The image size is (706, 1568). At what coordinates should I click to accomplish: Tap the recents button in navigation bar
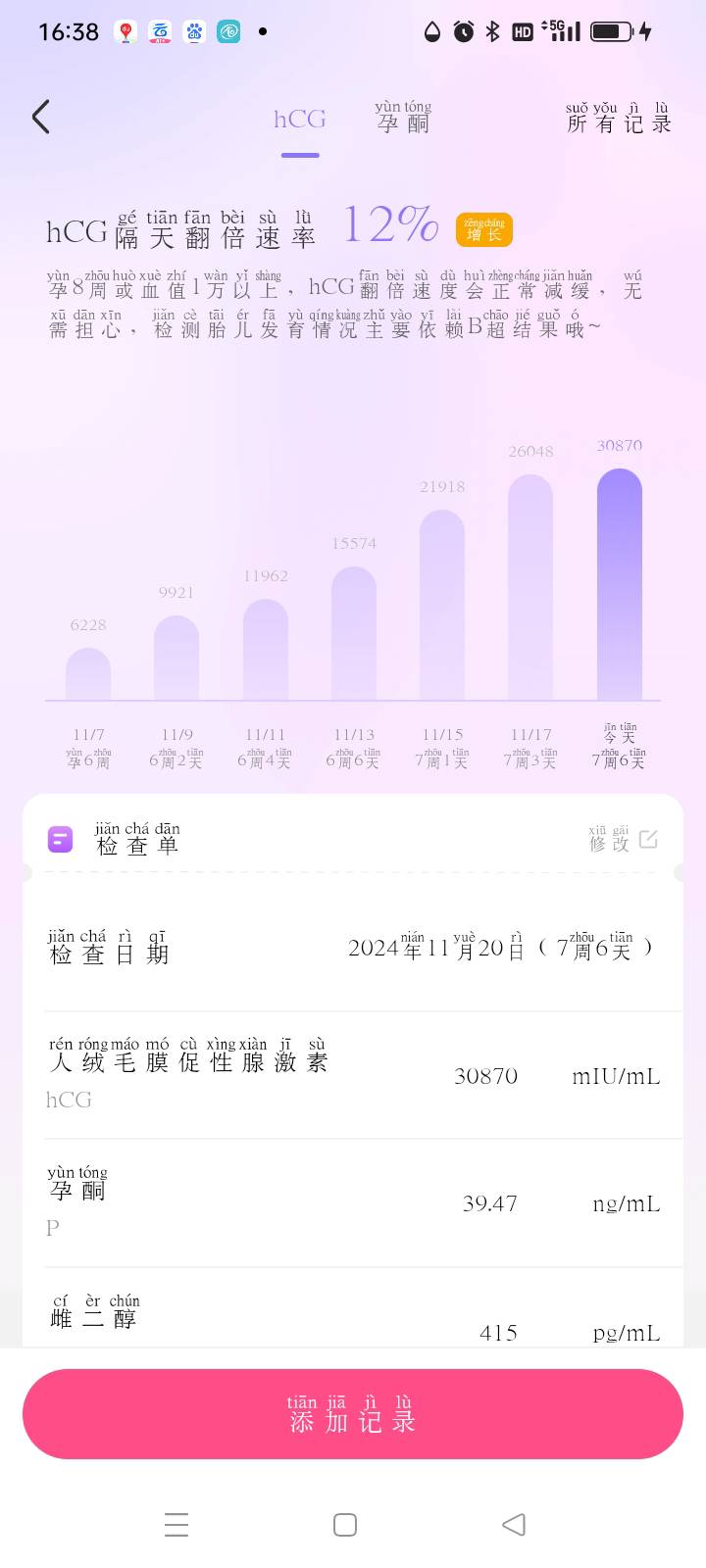click(x=176, y=1525)
